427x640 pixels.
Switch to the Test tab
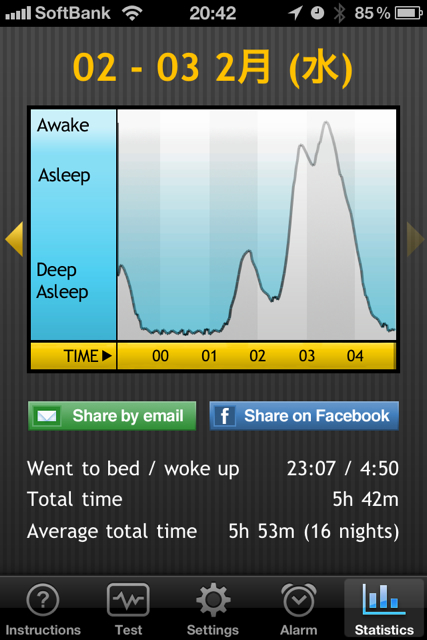click(x=128, y=609)
